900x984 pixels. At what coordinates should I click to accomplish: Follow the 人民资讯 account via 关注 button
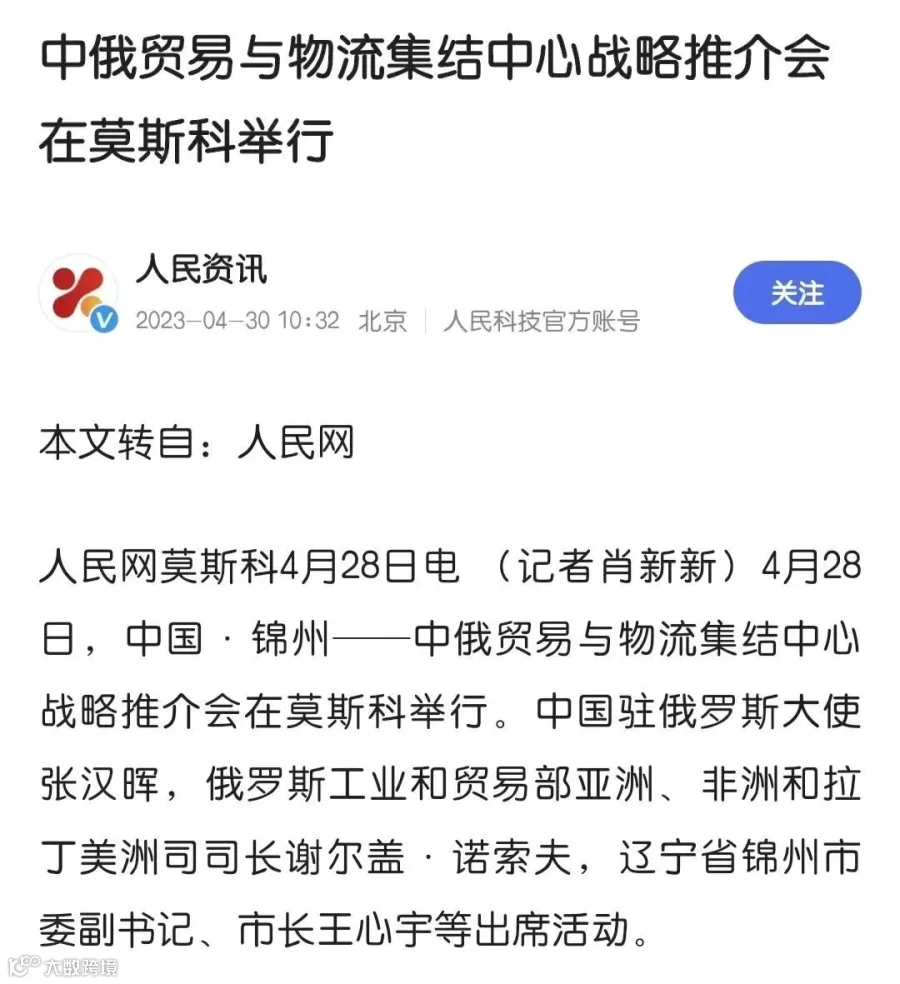click(x=796, y=292)
